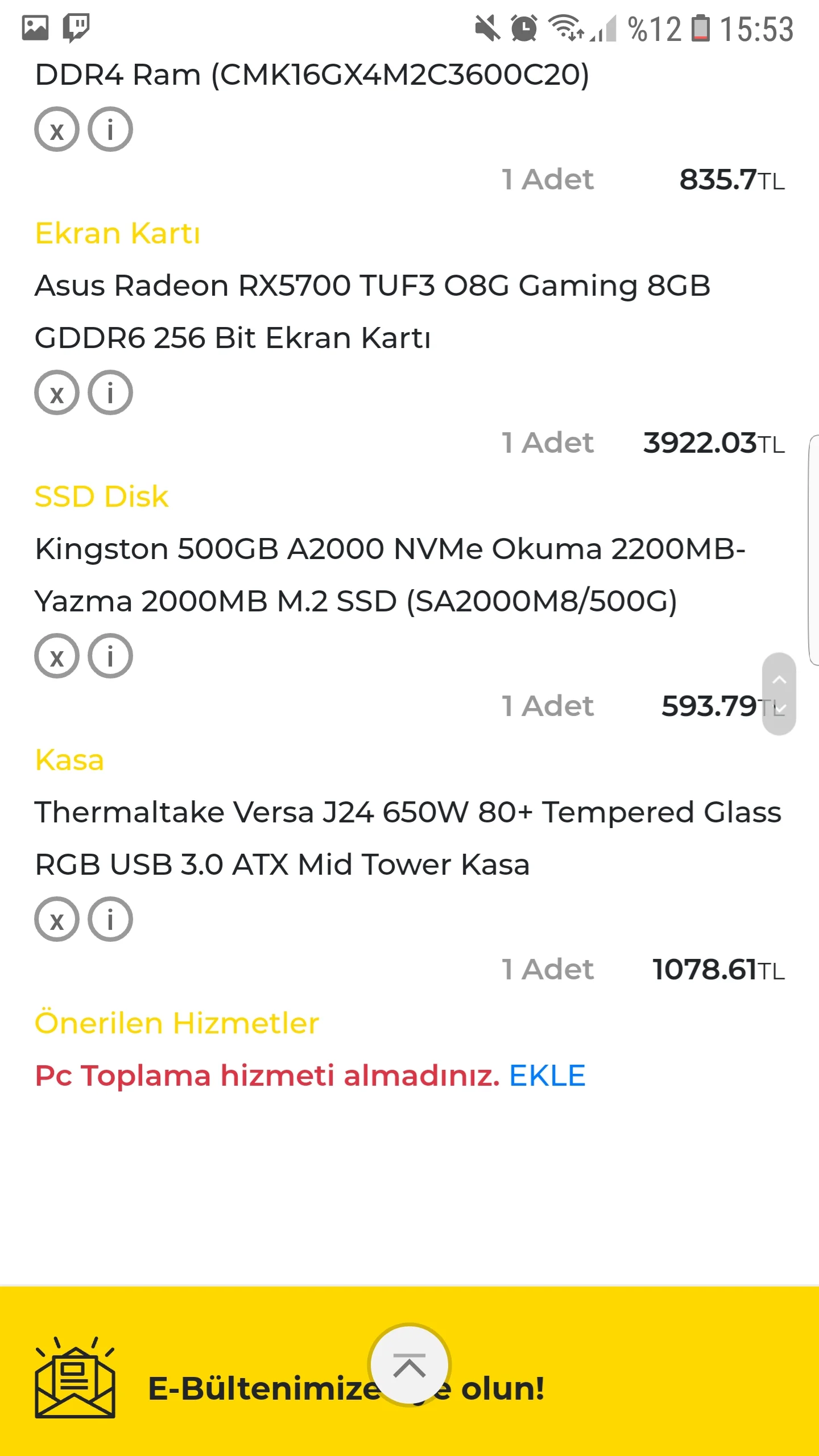See info for Thermaltake Versa J24 case

pos(110,920)
